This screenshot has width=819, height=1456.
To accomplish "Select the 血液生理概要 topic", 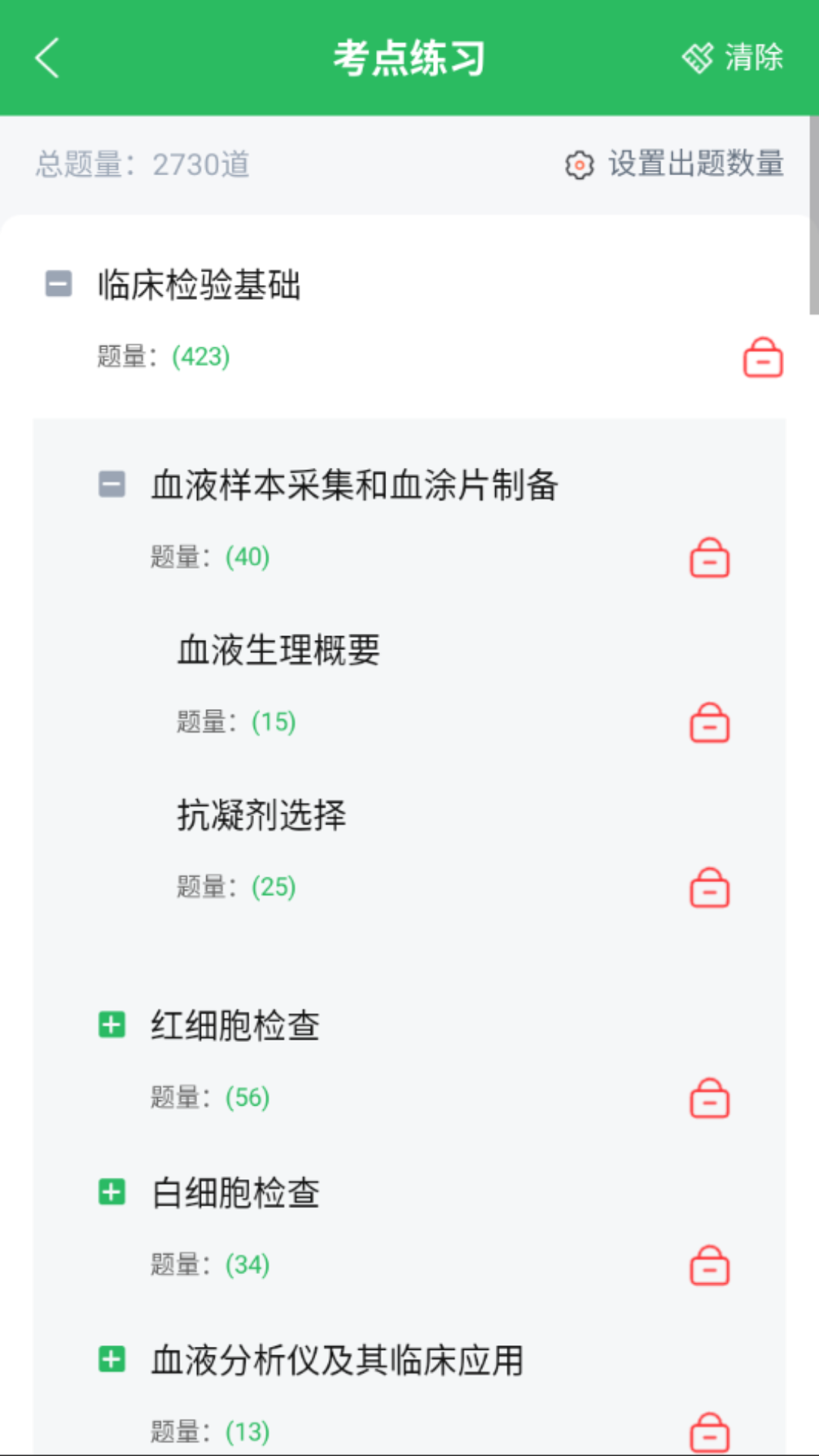I will (x=278, y=650).
